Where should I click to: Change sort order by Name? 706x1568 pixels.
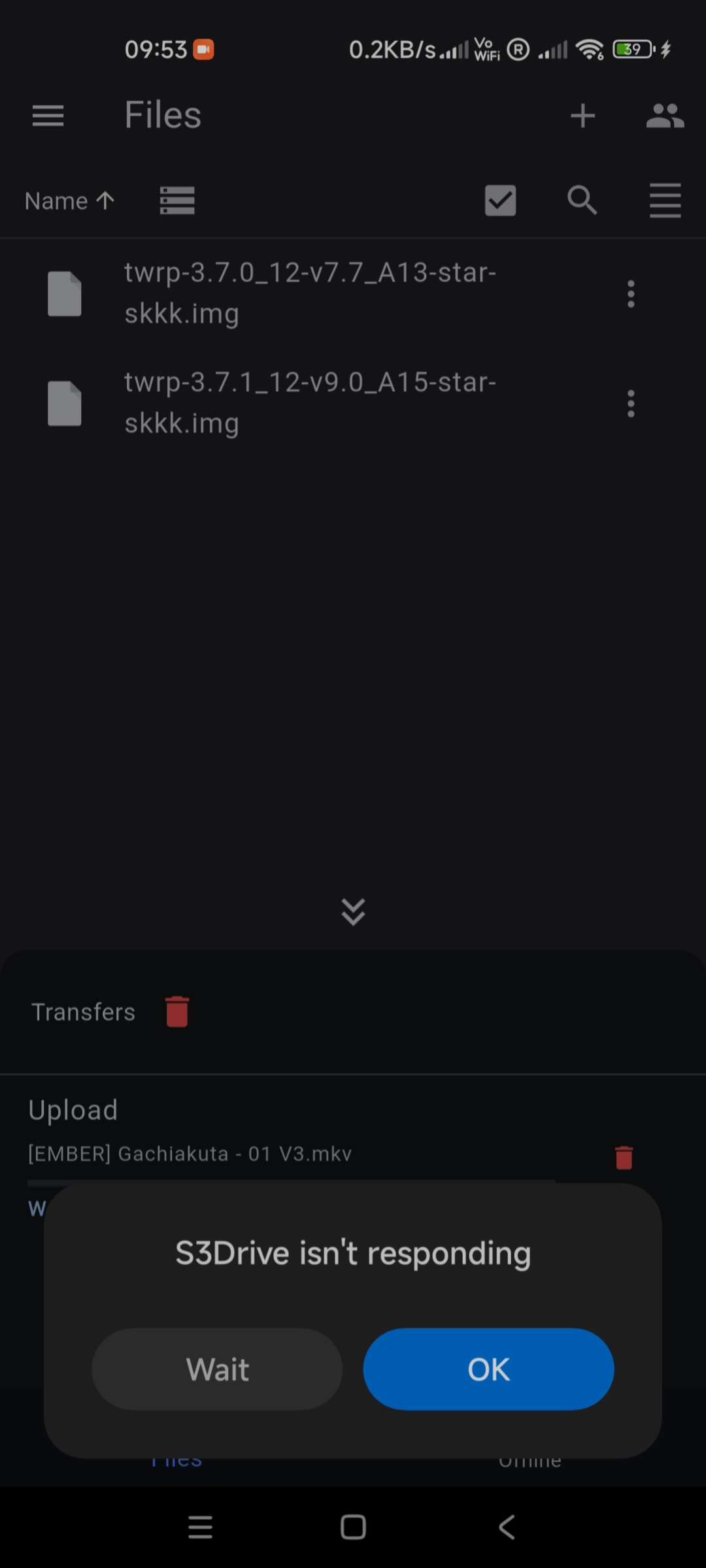(x=69, y=201)
